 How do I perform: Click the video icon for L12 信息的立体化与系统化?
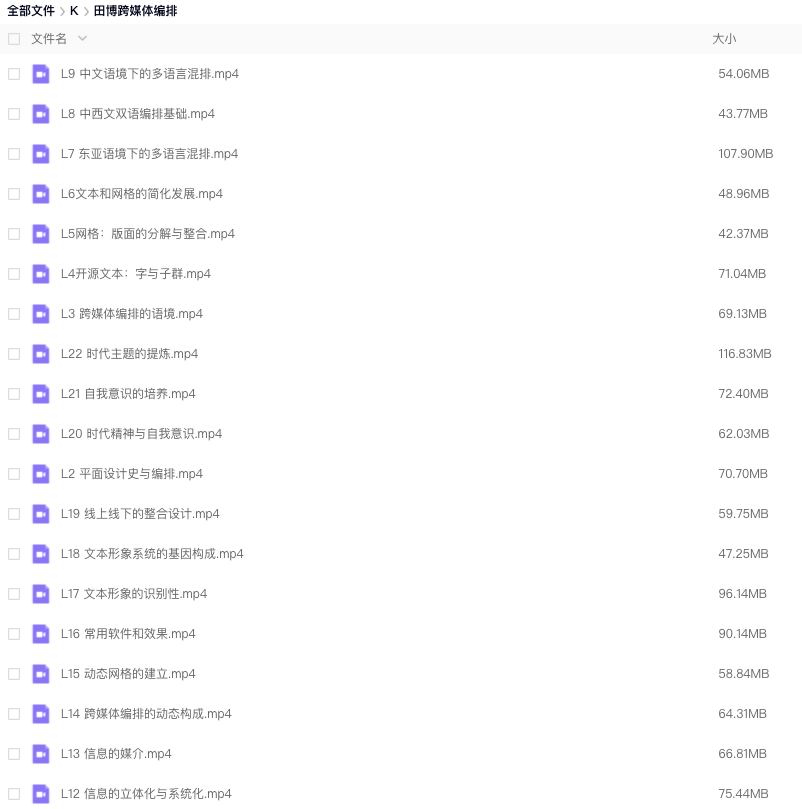point(40,793)
